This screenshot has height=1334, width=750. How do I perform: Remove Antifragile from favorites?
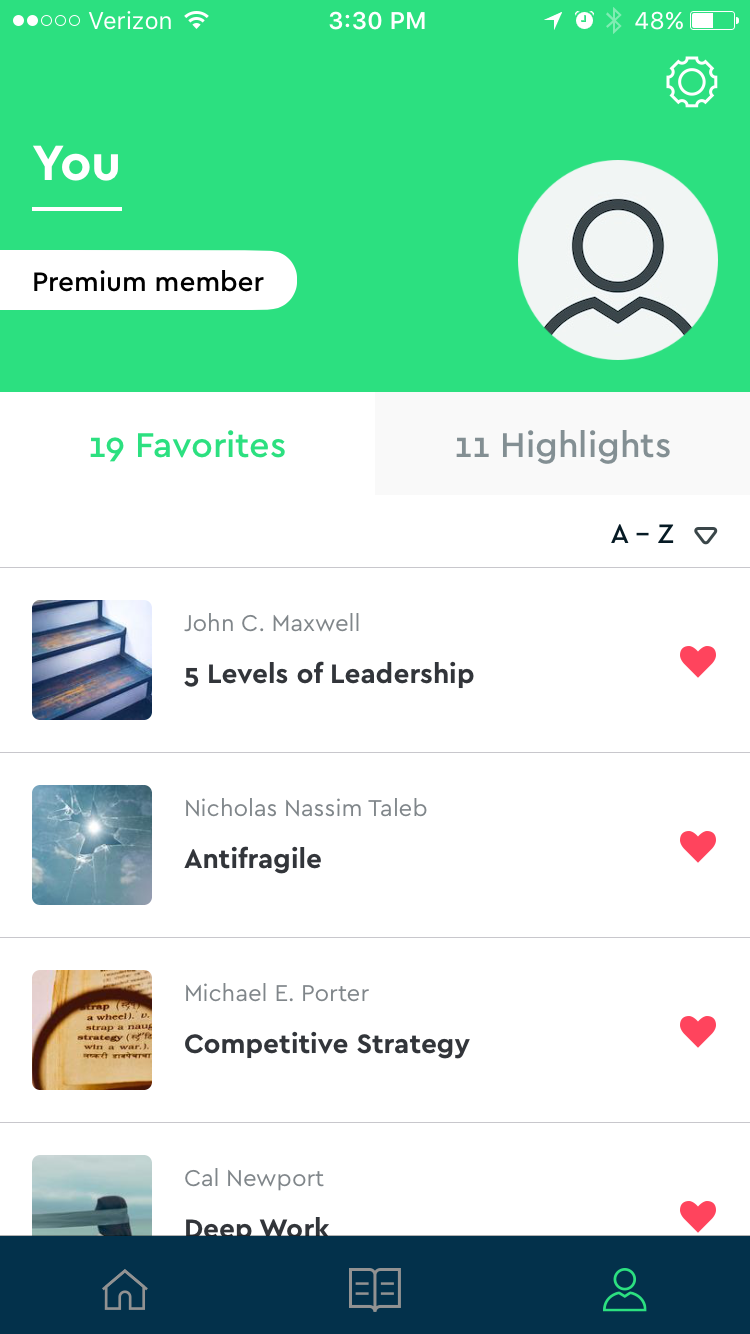click(x=698, y=846)
